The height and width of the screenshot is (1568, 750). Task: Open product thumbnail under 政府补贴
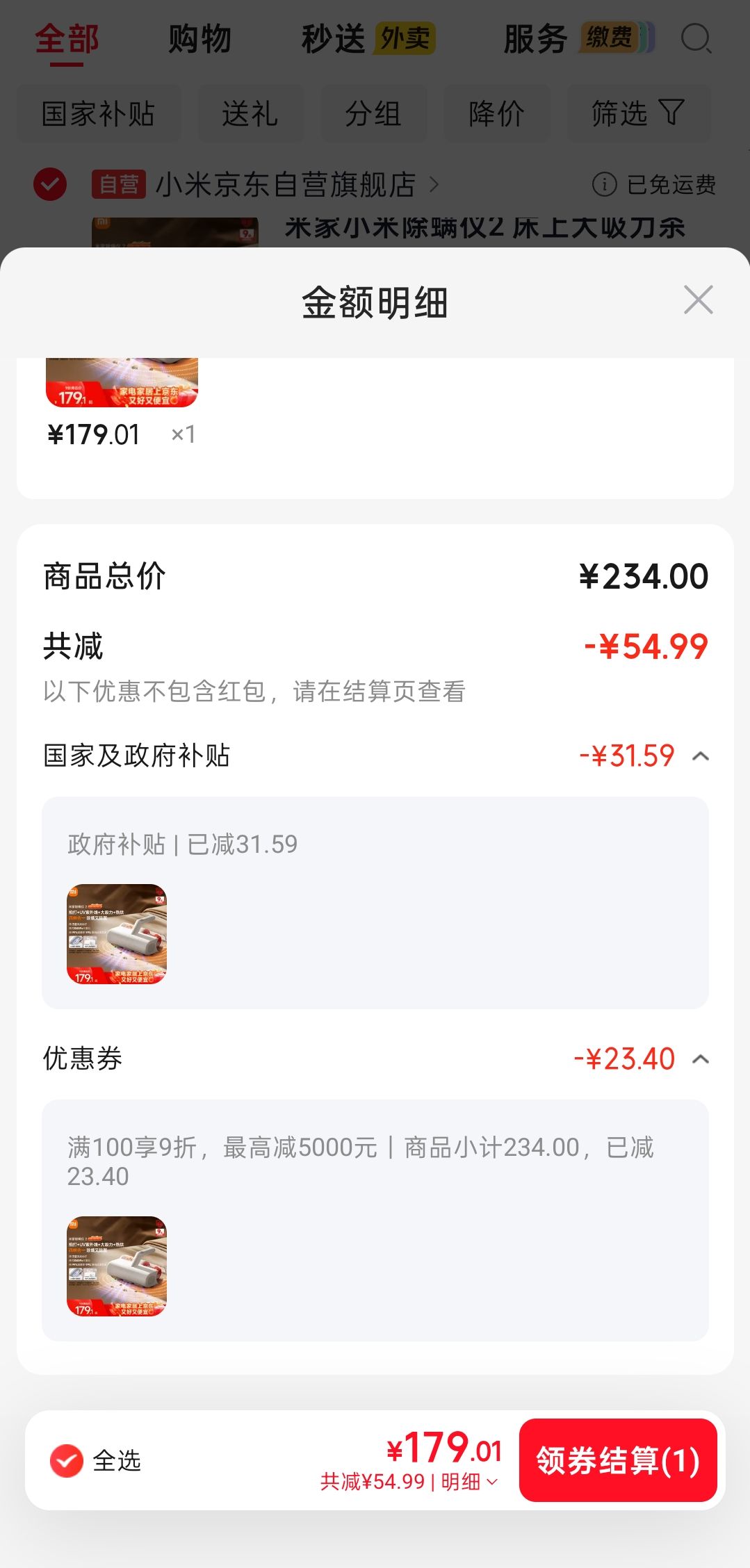(117, 934)
